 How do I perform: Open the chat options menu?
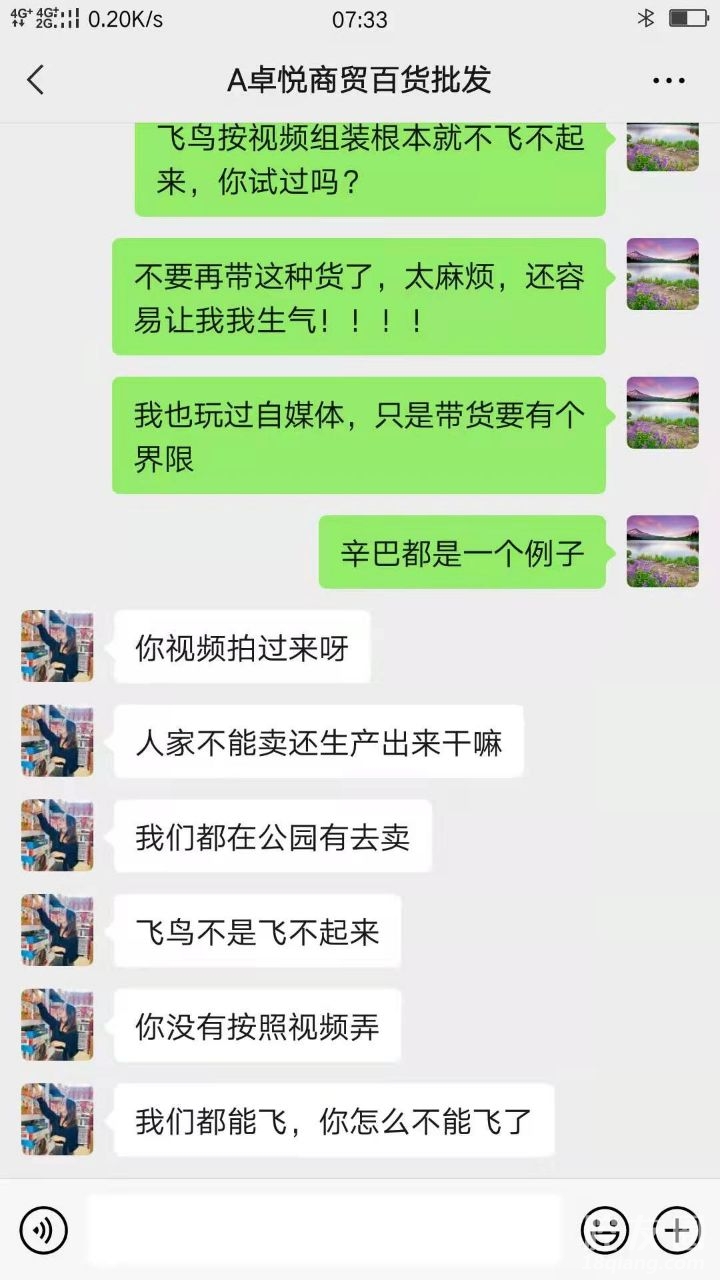(668, 81)
